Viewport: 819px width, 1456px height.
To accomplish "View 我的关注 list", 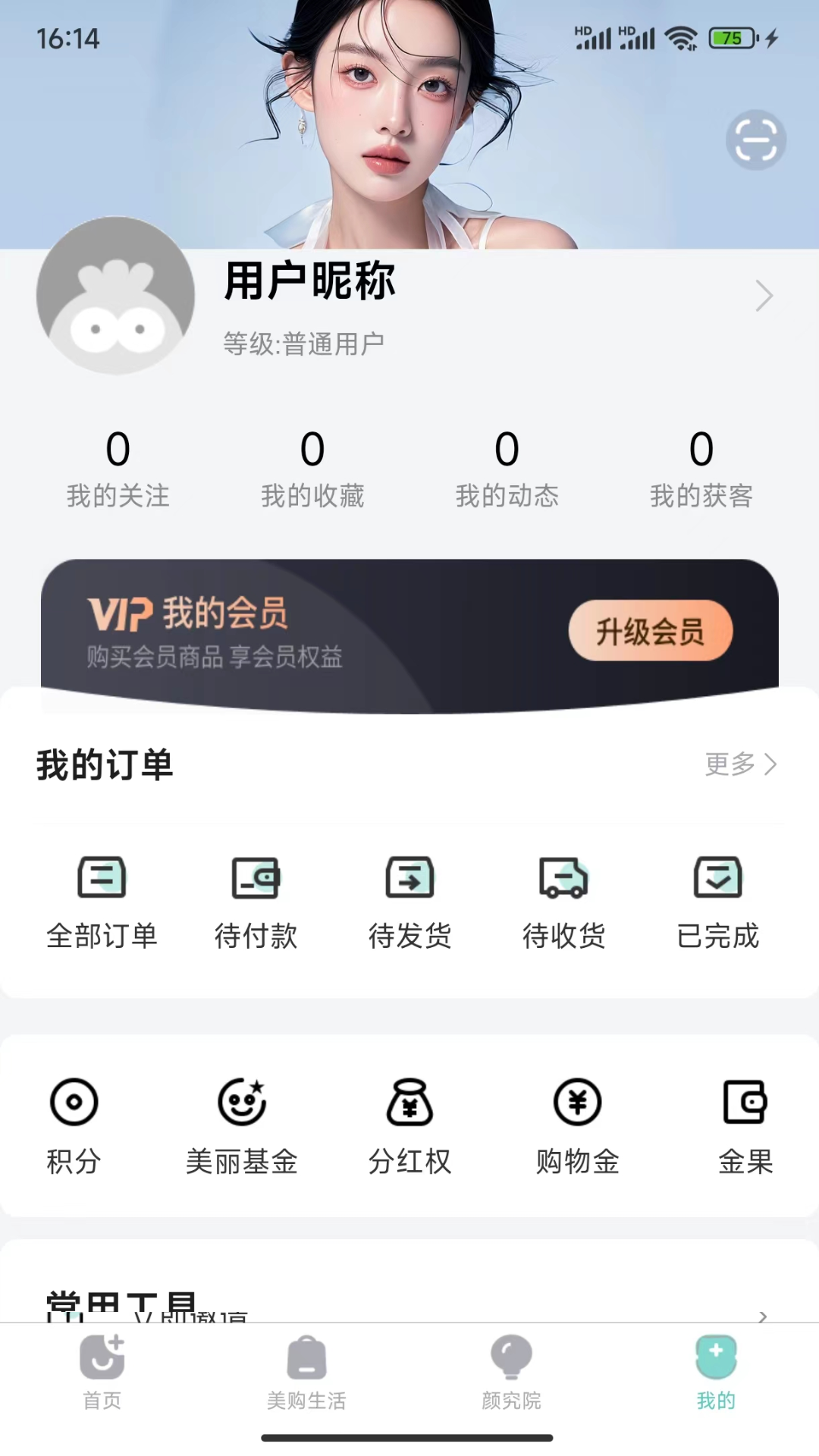I will tap(118, 468).
